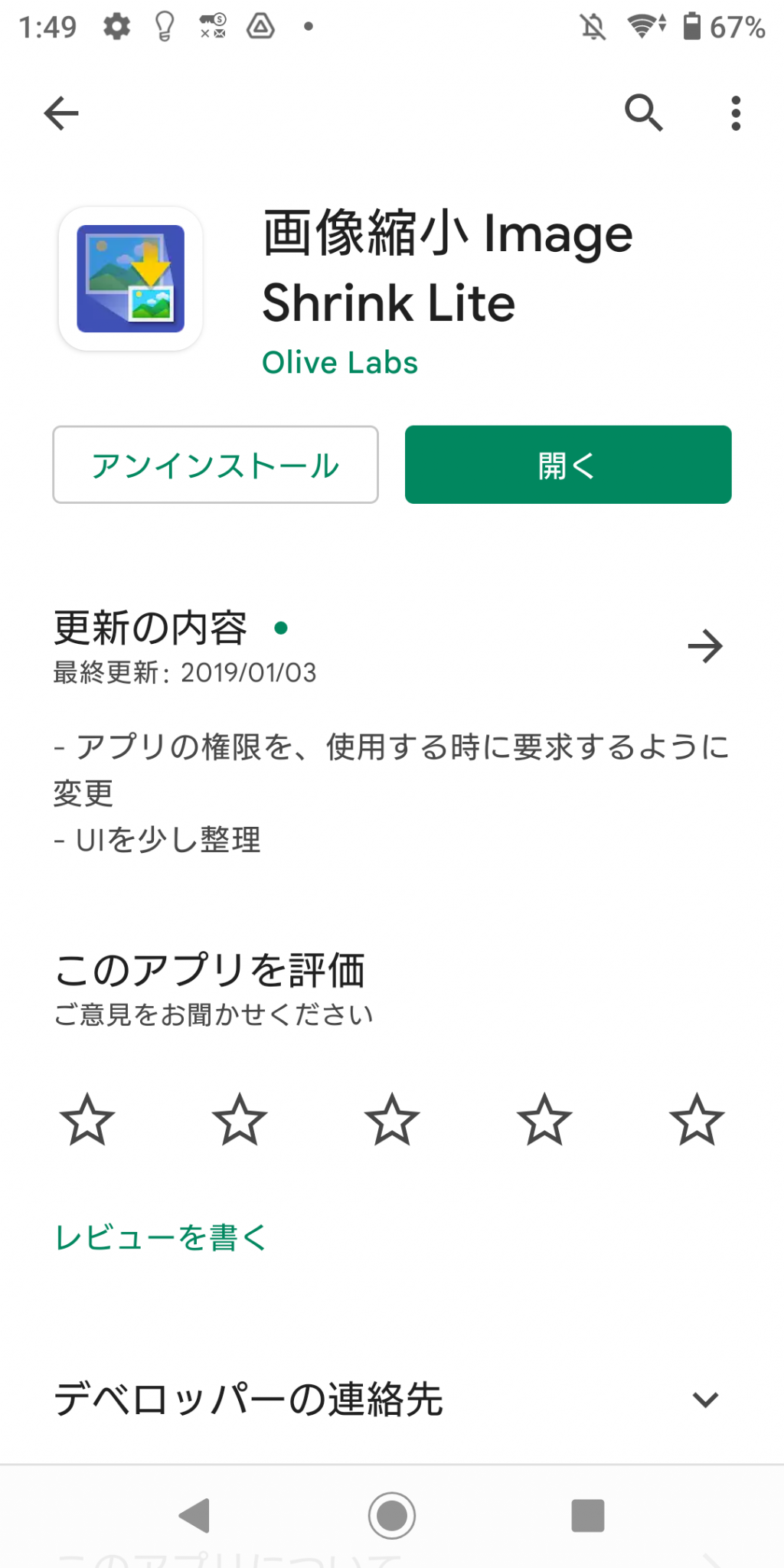Tap the wifi status icon

(642, 25)
